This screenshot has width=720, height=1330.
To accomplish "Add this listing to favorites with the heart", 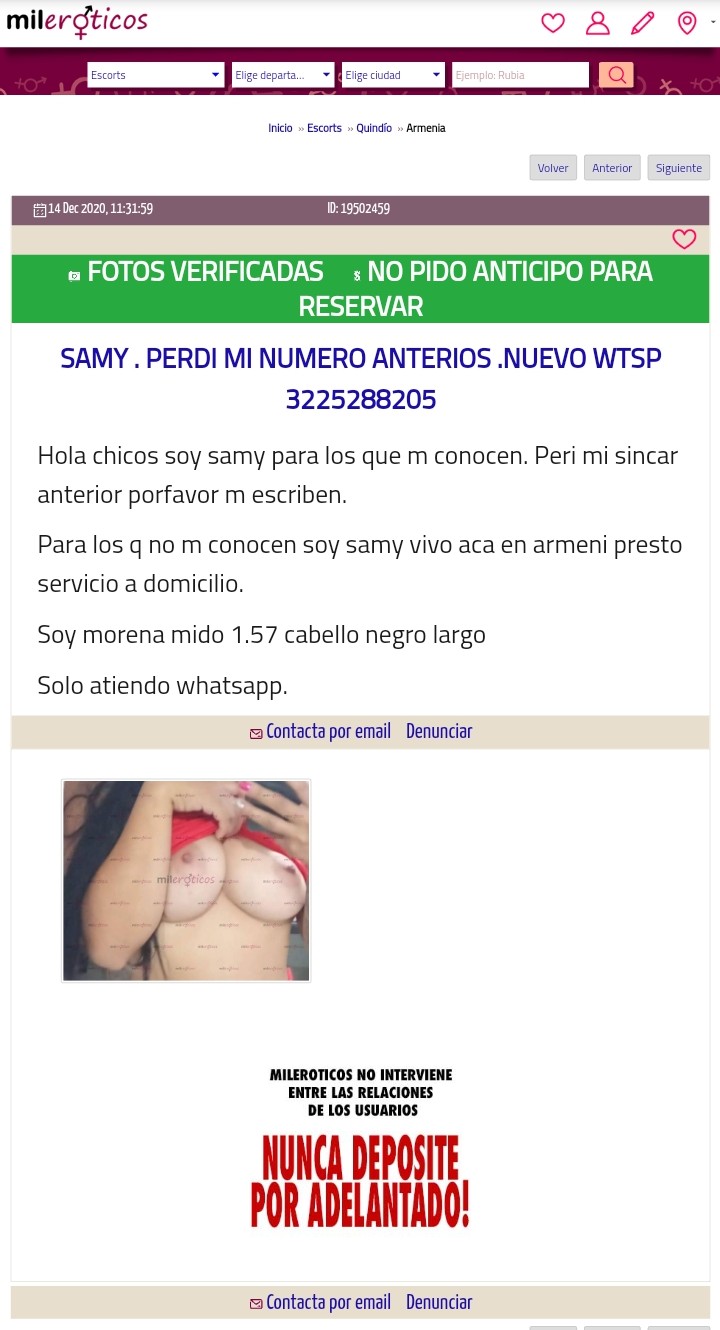I will [x=684, y=239].
